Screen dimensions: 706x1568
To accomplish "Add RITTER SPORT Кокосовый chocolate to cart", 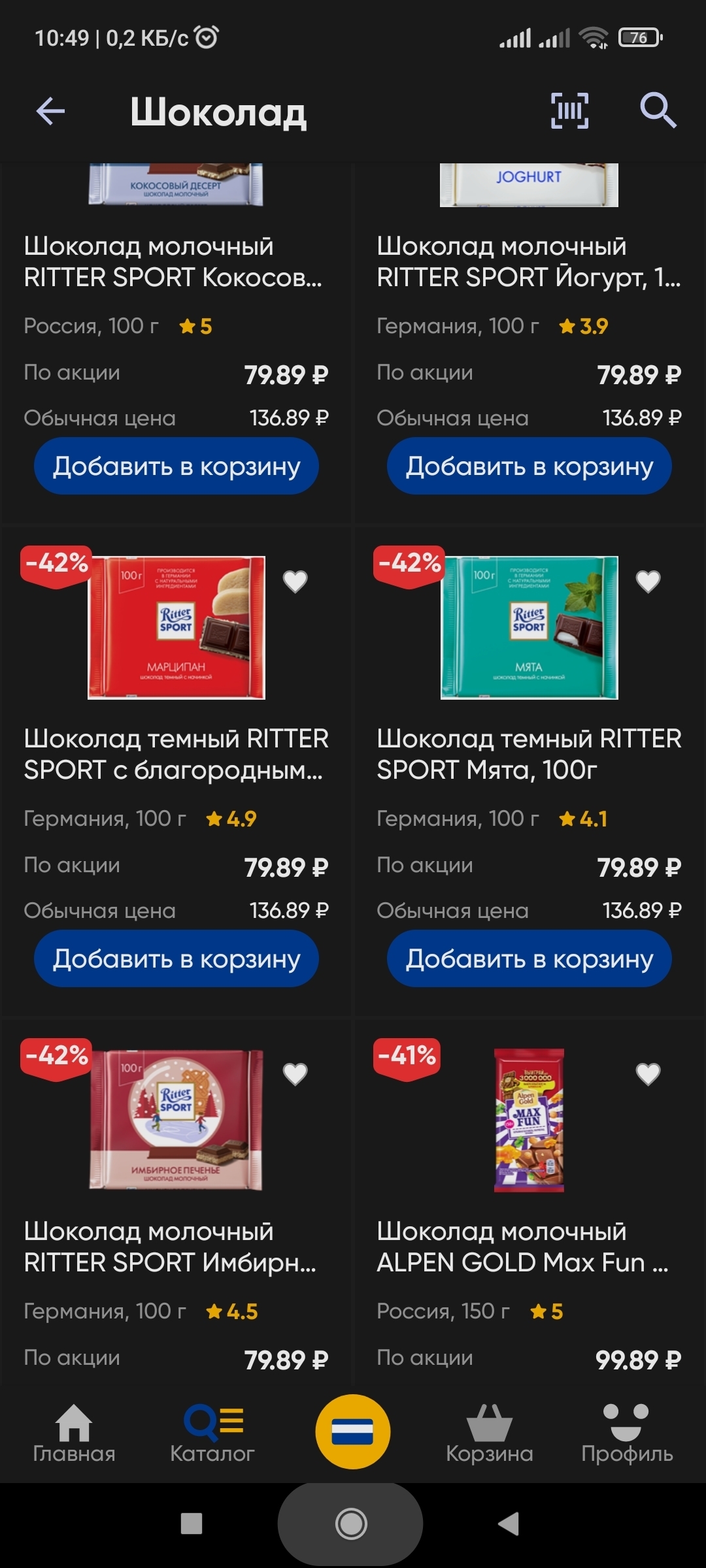I will pos(176,466).
